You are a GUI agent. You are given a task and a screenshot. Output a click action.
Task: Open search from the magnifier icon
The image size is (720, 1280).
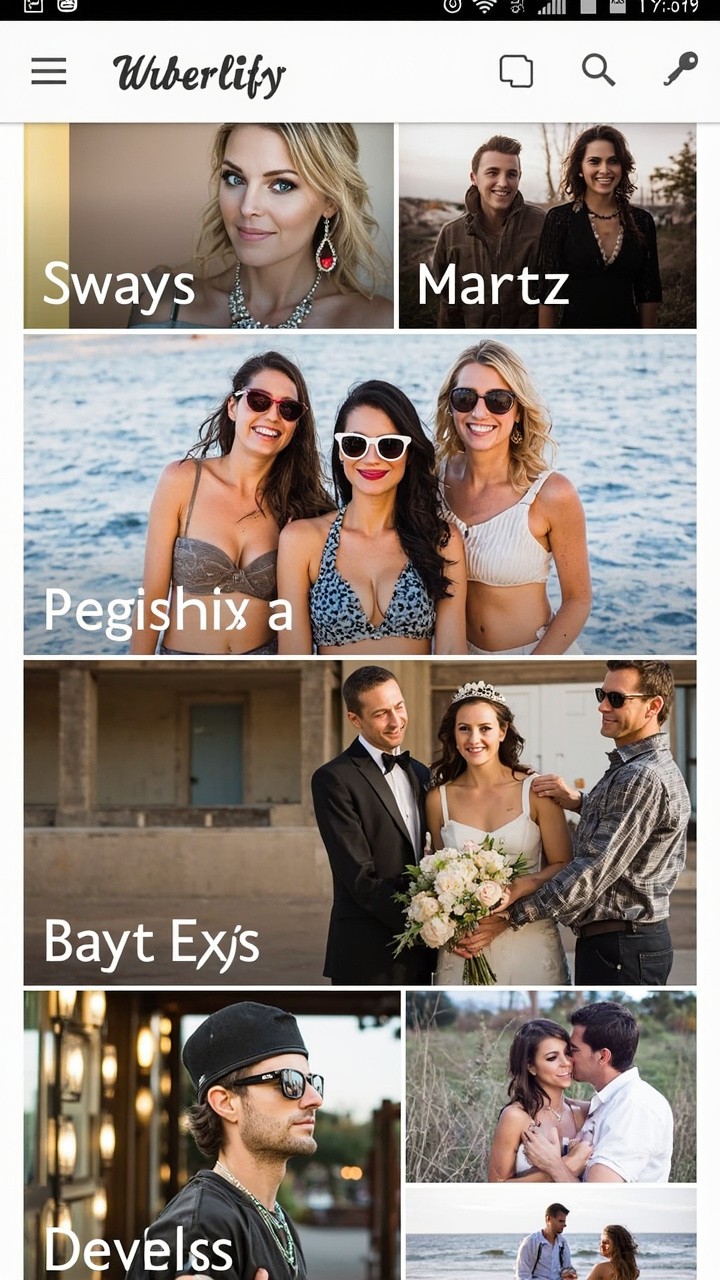coord(598,70)
